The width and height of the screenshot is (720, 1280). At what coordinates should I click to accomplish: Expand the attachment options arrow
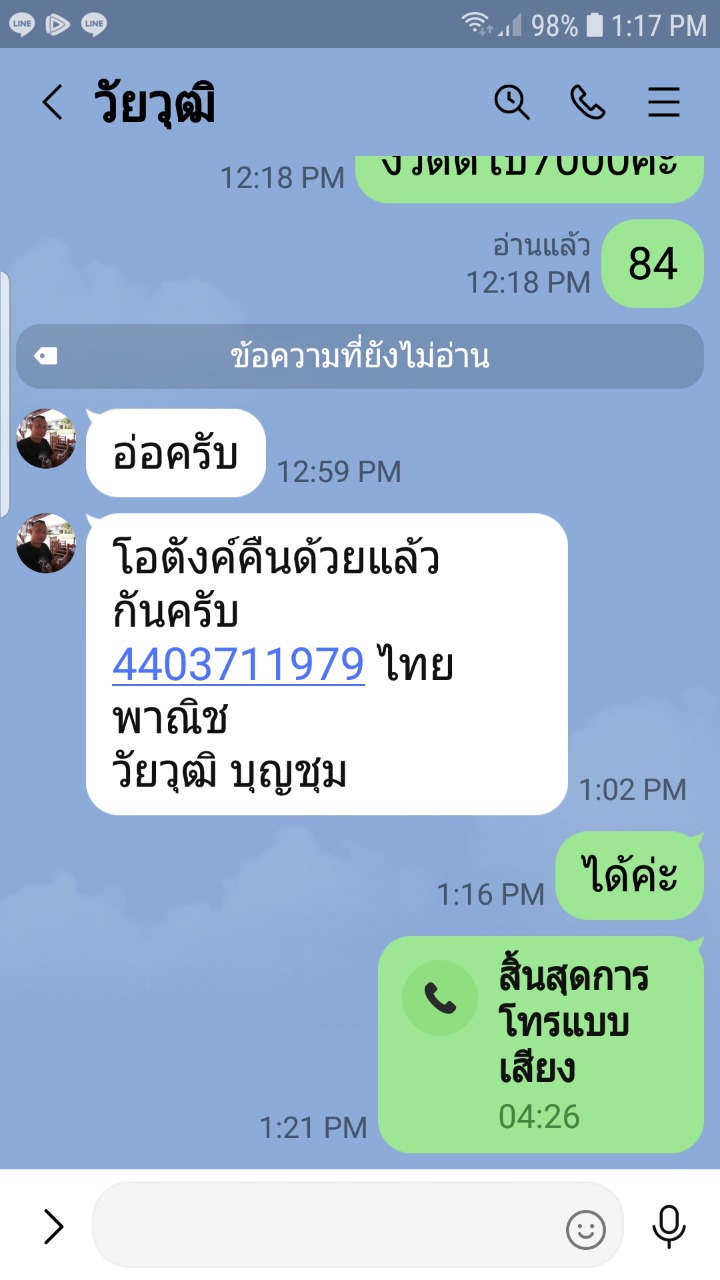click(x=52, y=1226)
